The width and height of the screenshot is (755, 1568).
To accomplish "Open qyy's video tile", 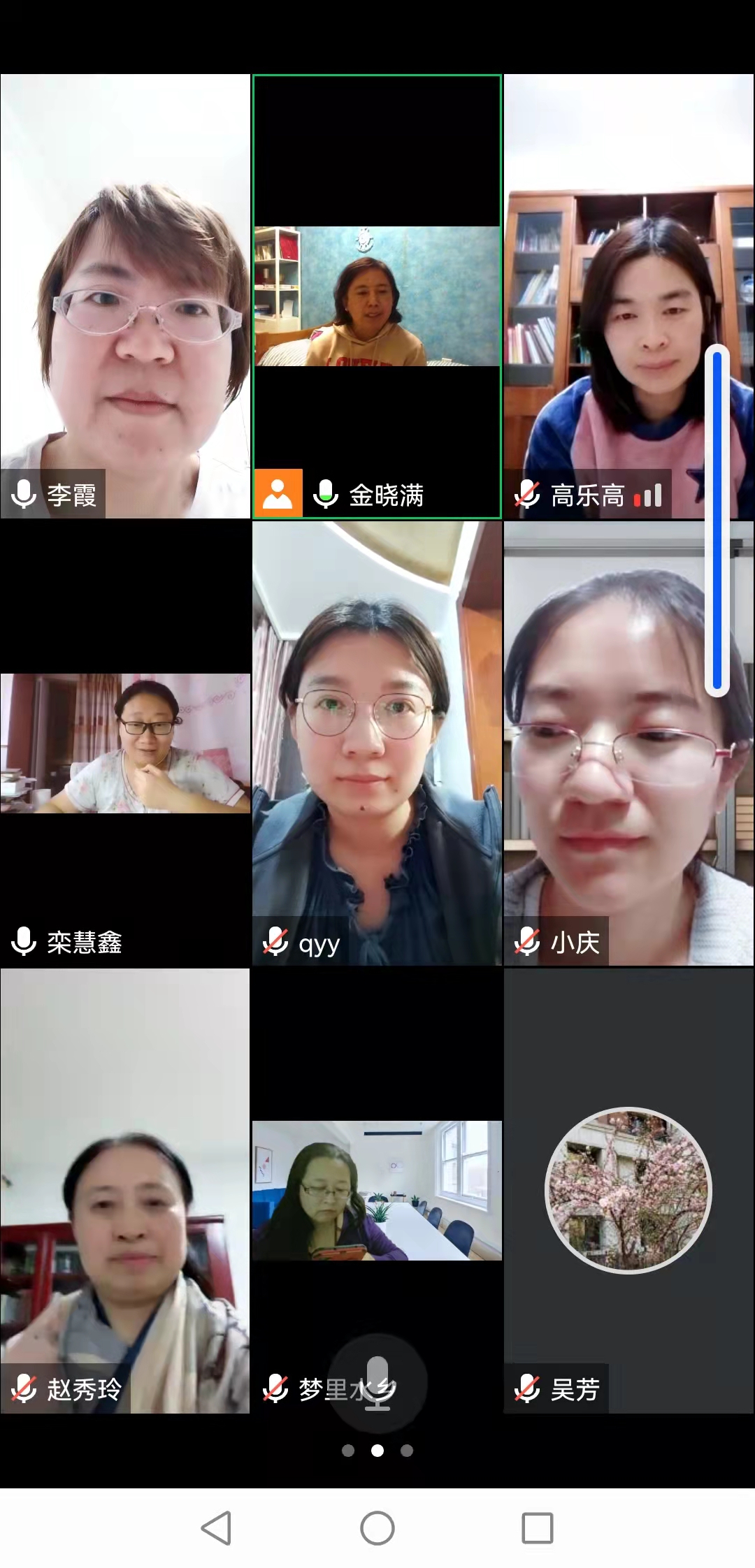I will [377, 743].
